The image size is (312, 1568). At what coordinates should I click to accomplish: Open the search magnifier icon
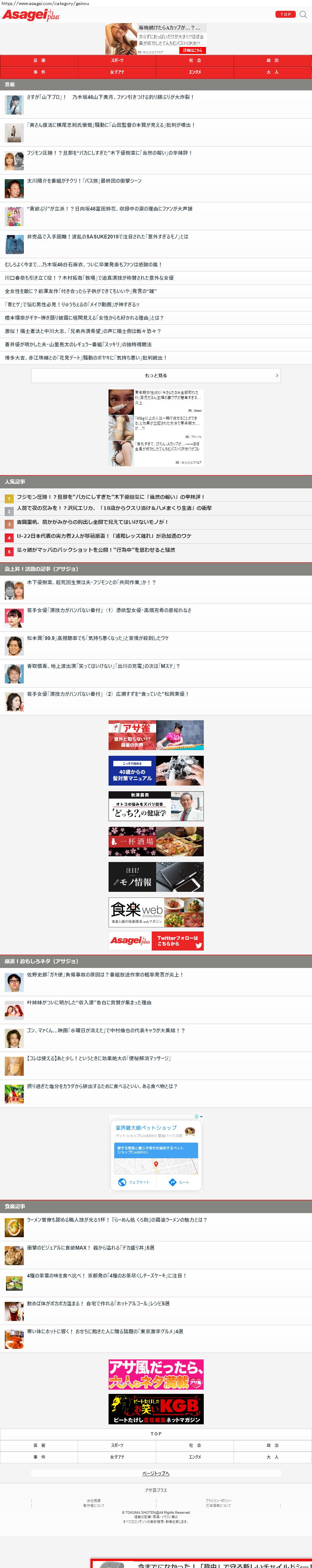pos(303,15)
